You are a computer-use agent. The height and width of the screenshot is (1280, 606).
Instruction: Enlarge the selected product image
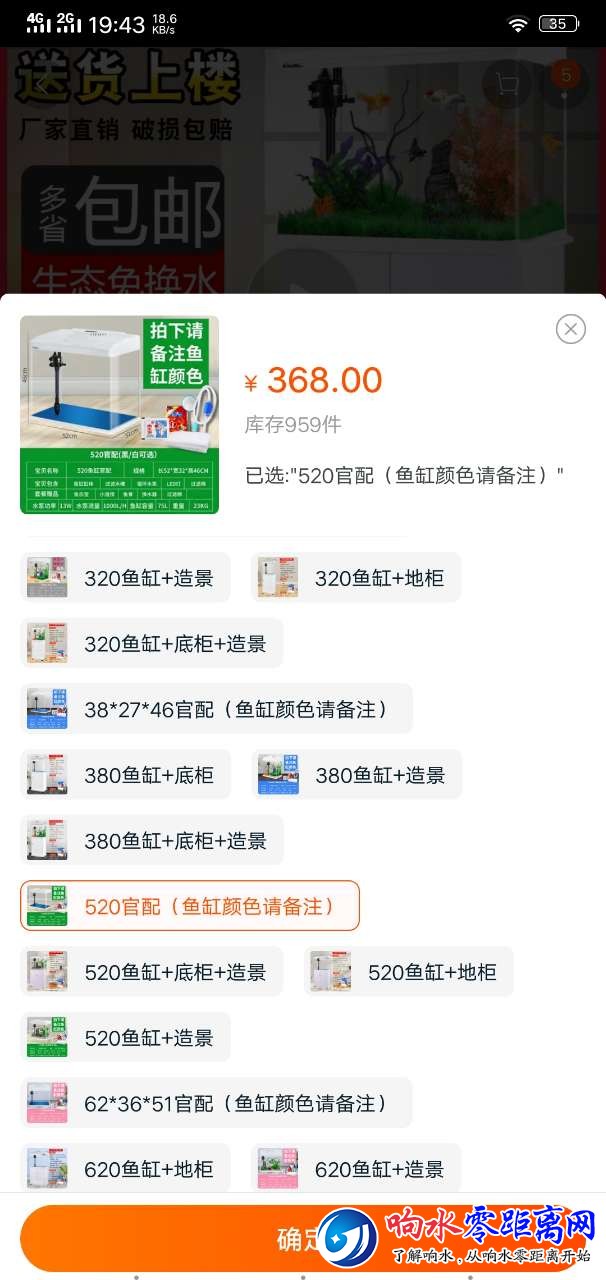(119, 415)
